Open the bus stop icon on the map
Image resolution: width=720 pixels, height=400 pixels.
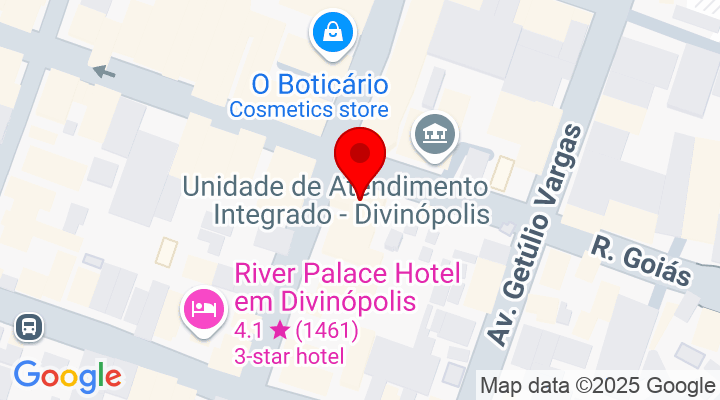click(28, 326)
